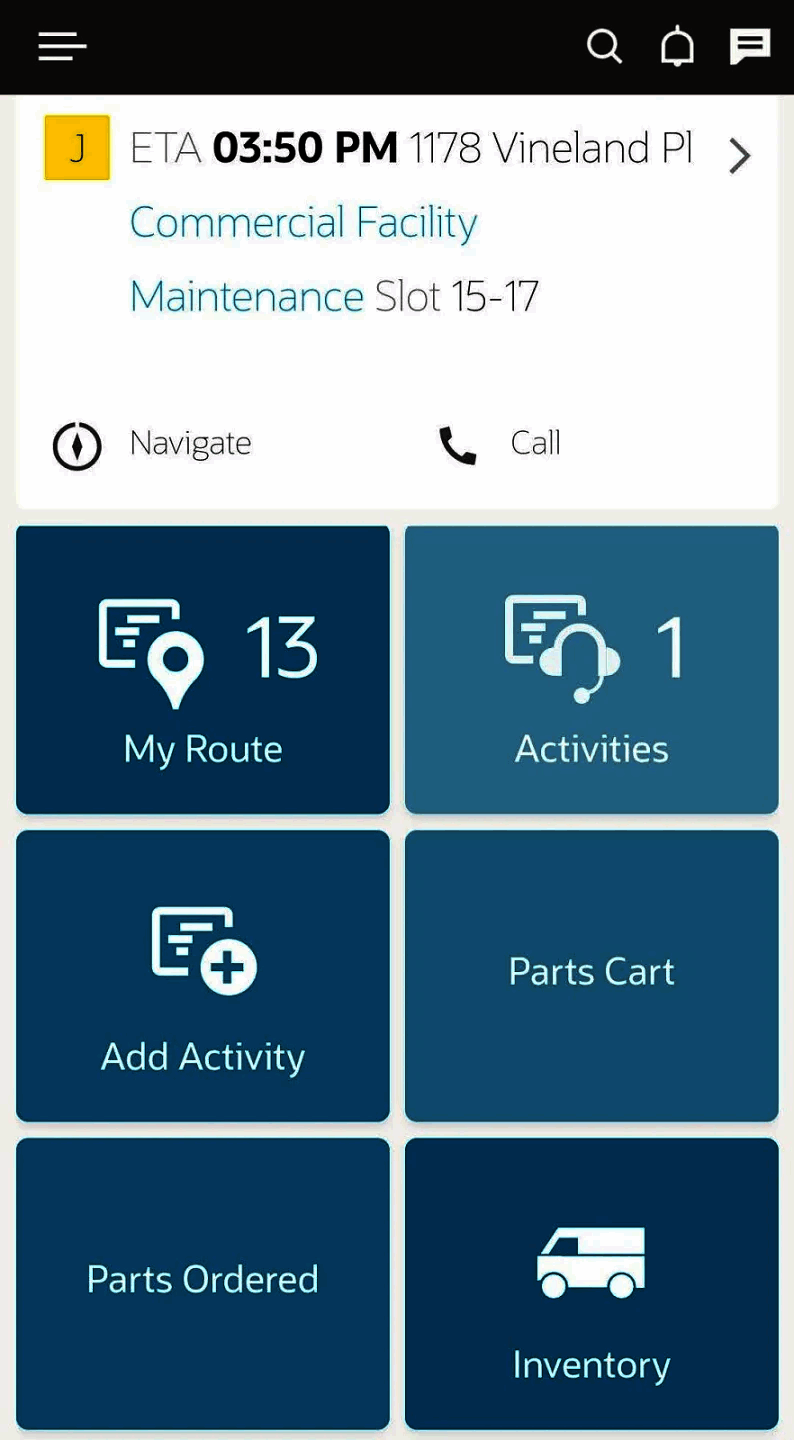The image size is (794, 1440).
Task: Open the Maintenance link
Action: (246, 297)
